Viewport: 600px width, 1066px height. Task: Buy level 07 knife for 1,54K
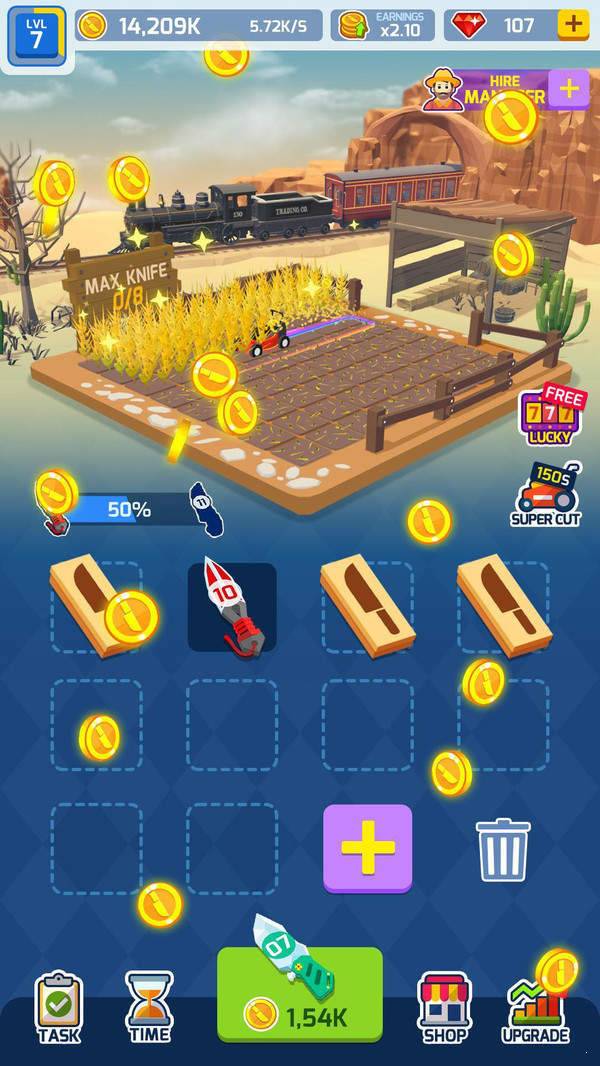coord(299,993)
